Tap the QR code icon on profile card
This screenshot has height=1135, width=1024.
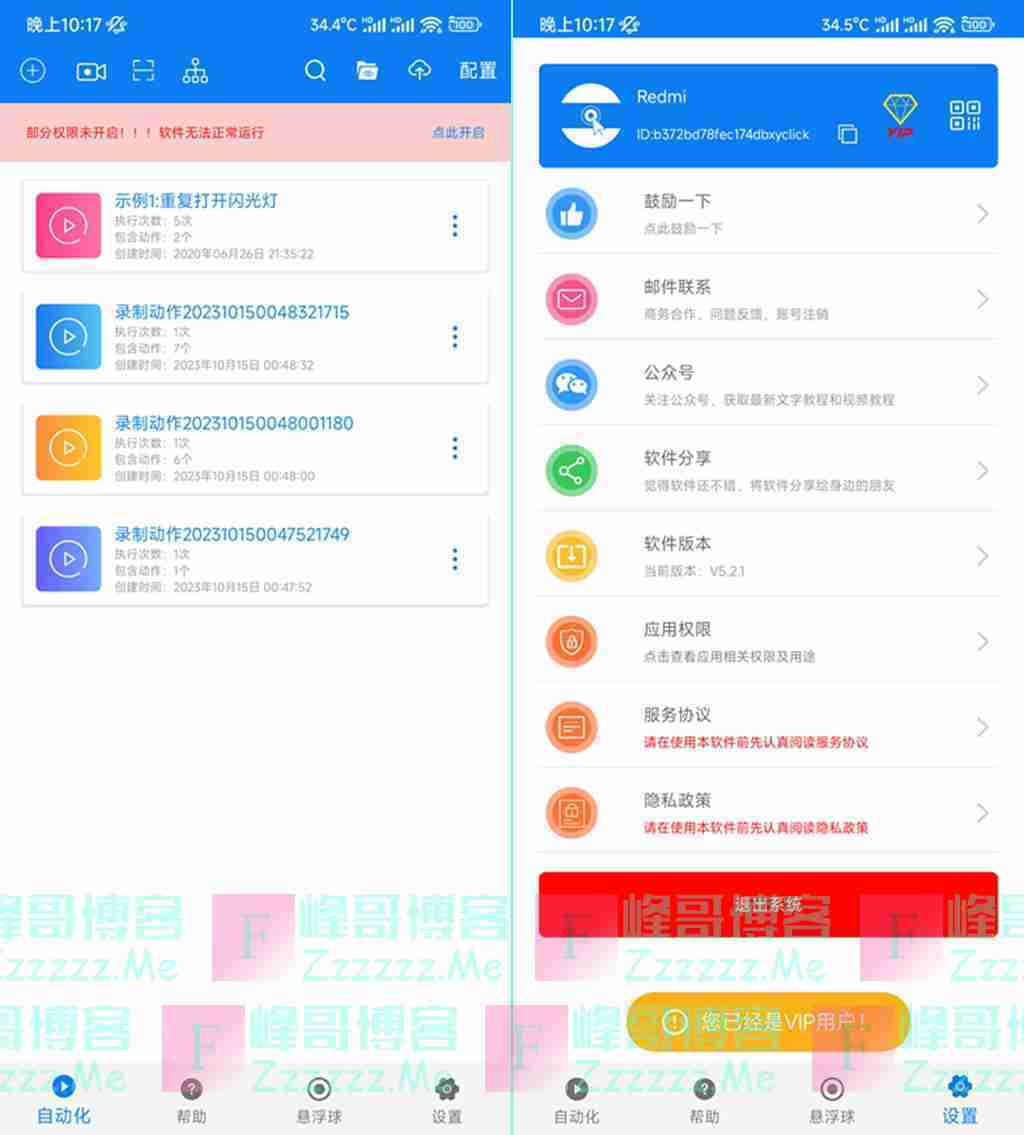pos(963,115)
